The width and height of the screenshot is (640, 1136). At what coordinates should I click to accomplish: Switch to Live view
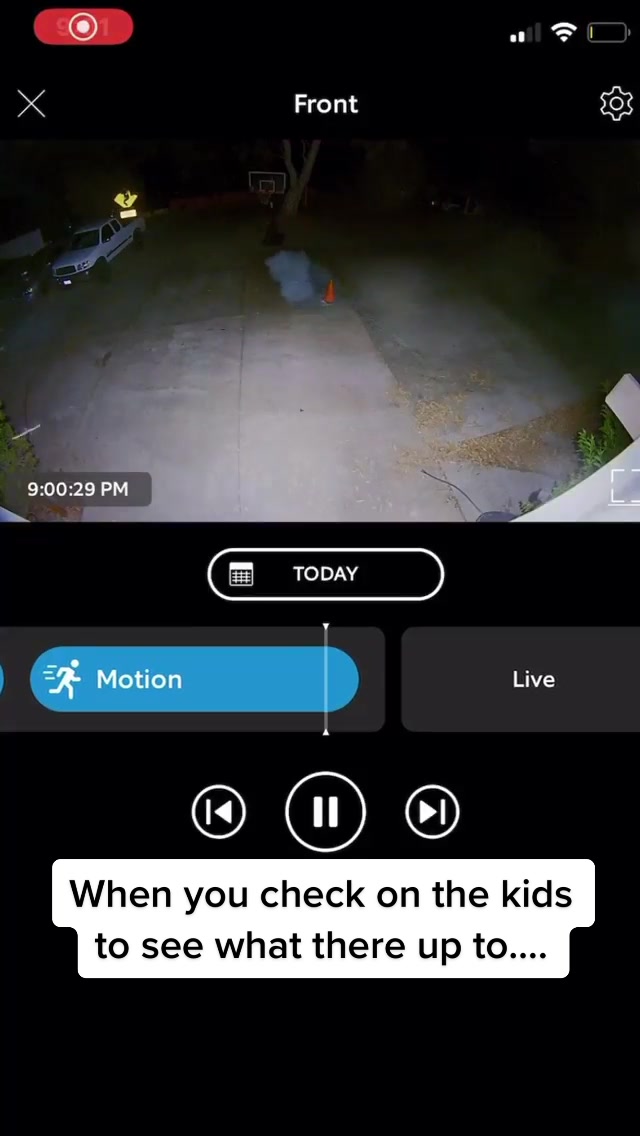point(532,679)
